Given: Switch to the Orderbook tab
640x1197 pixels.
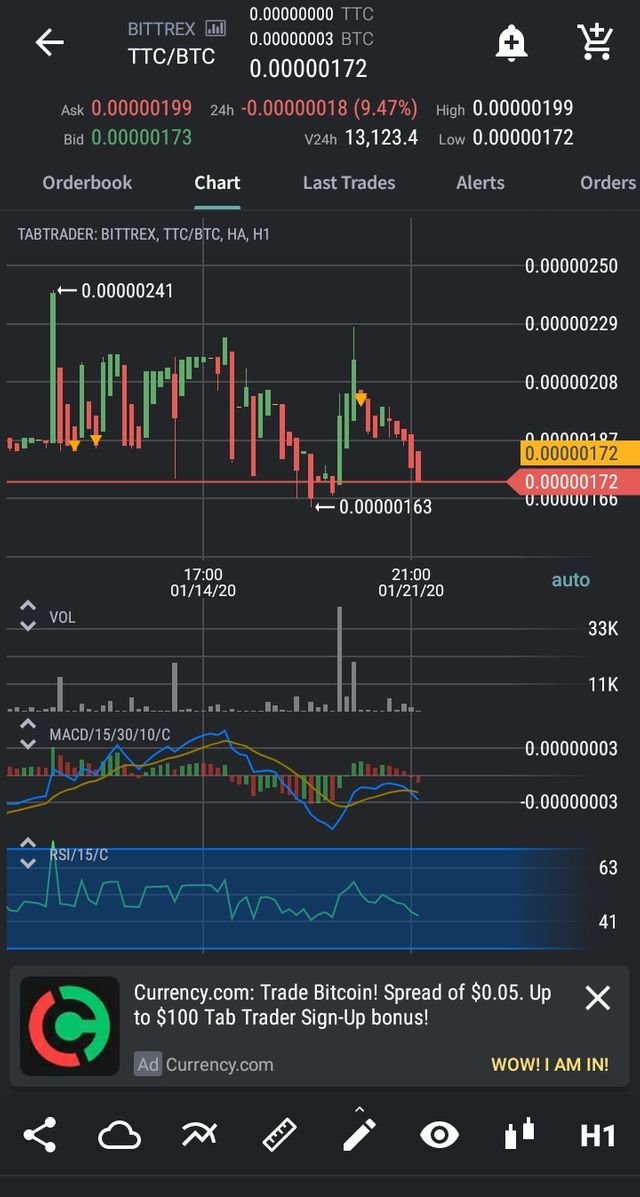Looking at the screenshot, I should pyautogui.click(x=87, y=183).
